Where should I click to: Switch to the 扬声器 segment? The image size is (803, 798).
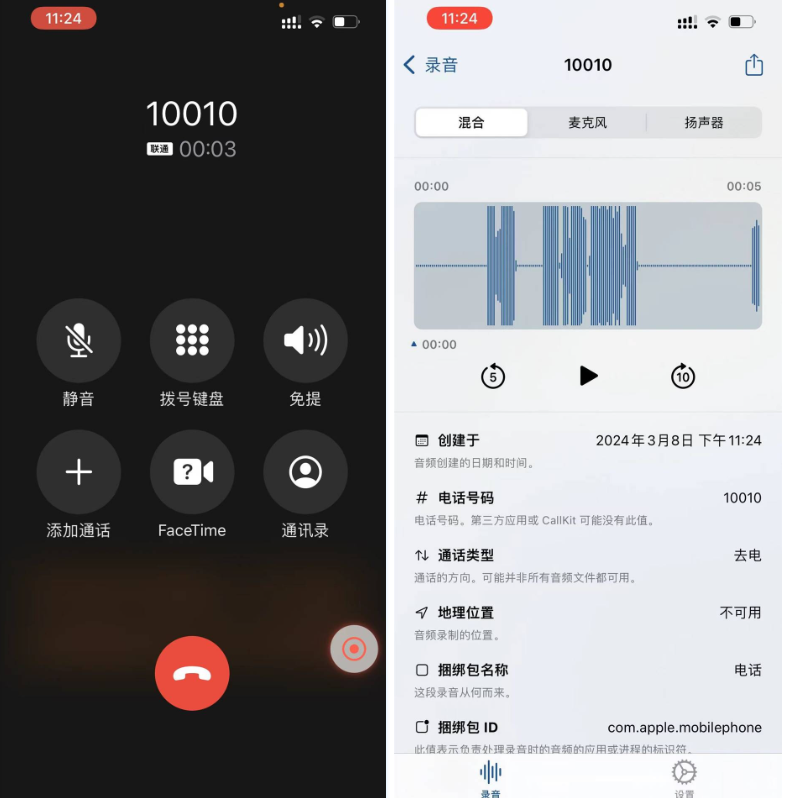703,123
